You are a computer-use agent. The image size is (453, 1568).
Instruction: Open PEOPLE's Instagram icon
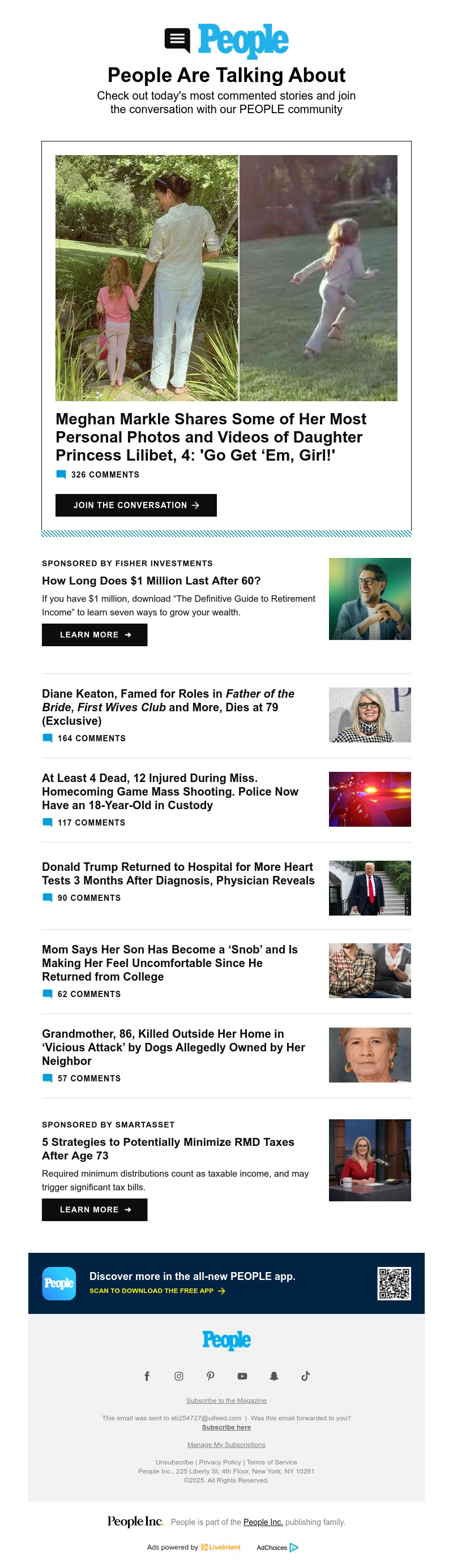(179, 1376)
